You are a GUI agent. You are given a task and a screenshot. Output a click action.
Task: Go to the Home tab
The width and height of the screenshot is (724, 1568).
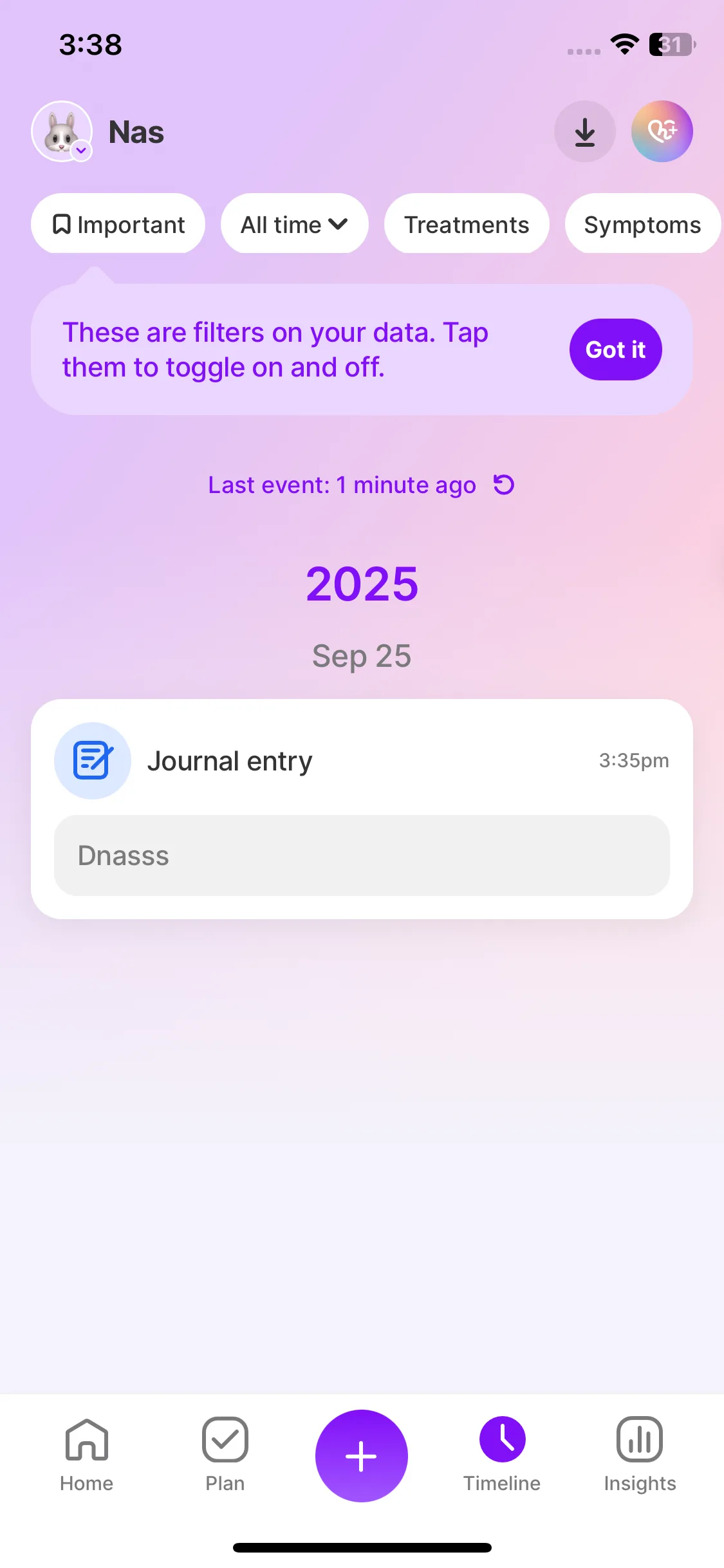point(87,1455)
